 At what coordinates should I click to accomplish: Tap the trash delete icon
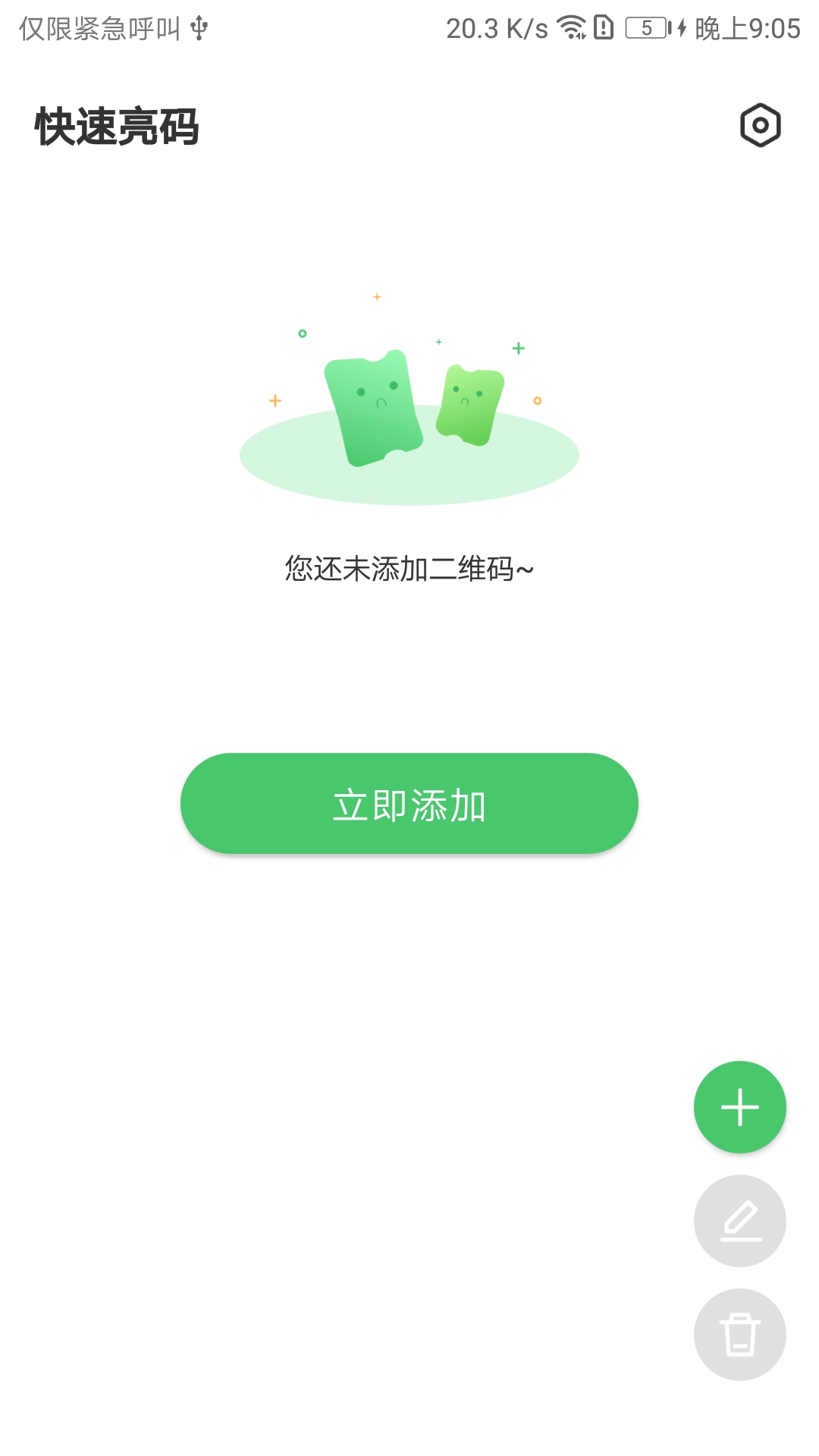pos(739,1335)
